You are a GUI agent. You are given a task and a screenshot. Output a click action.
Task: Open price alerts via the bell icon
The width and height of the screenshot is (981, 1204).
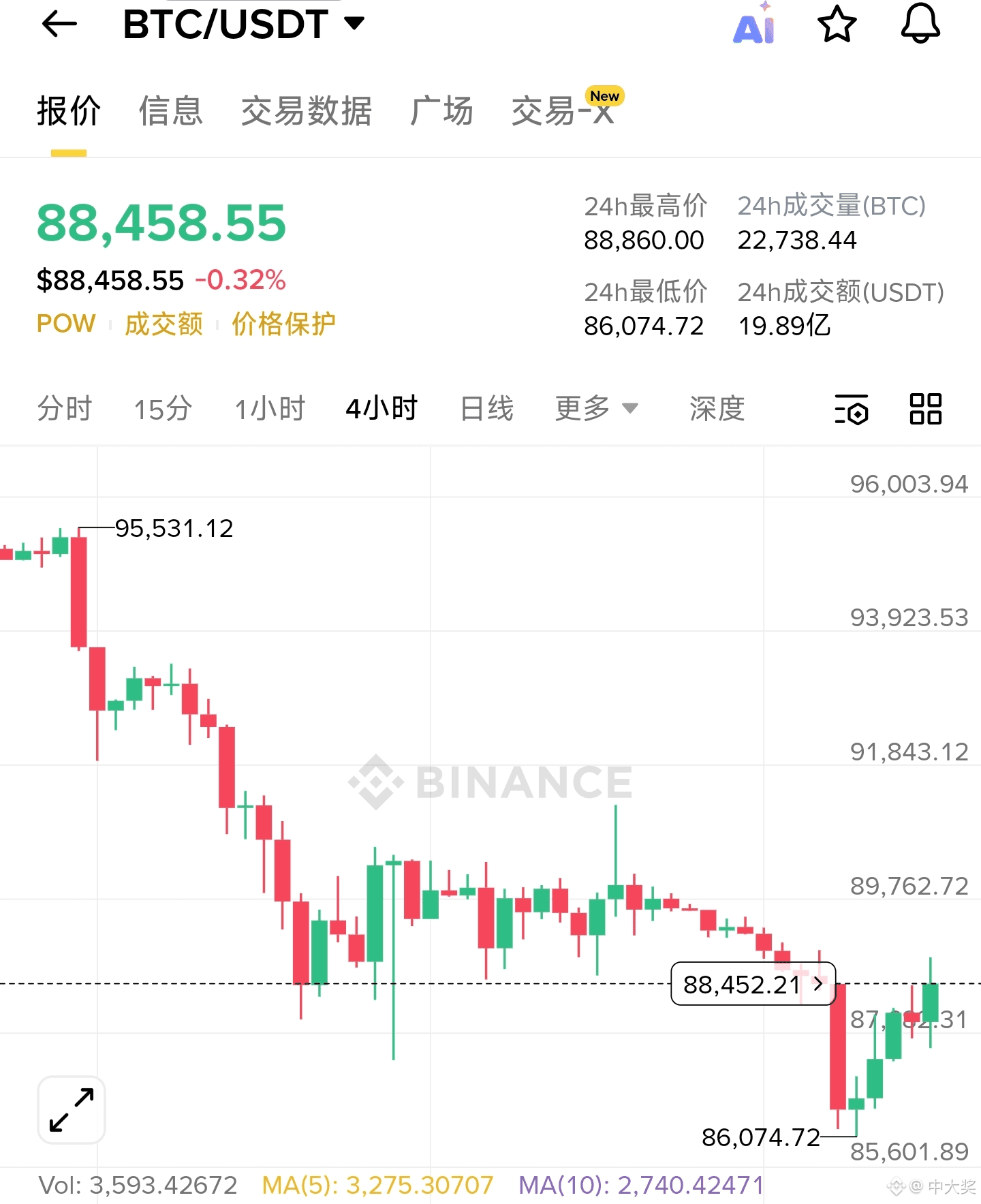click(x=920, y=25)
